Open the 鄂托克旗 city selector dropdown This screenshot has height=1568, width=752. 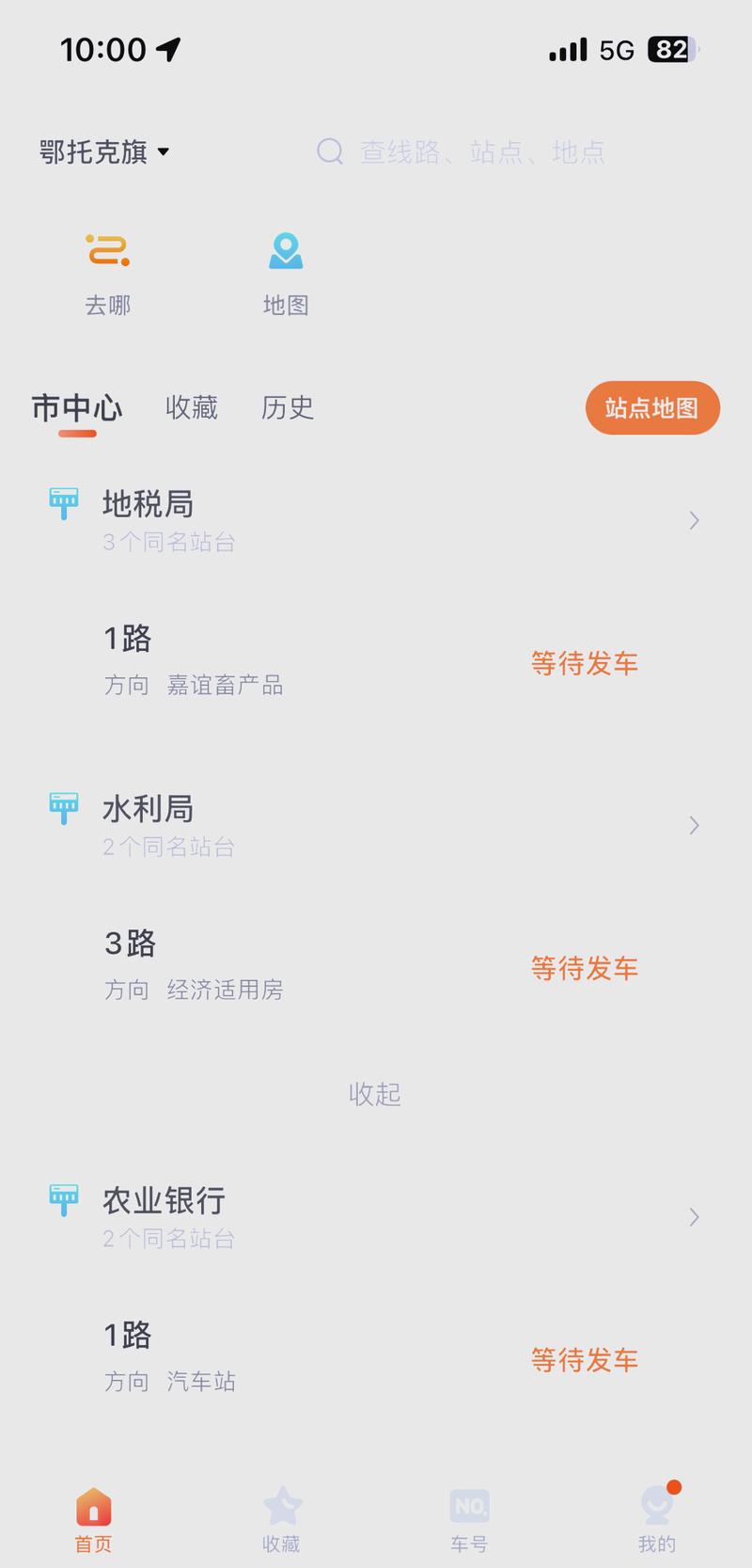click(104, 151)
